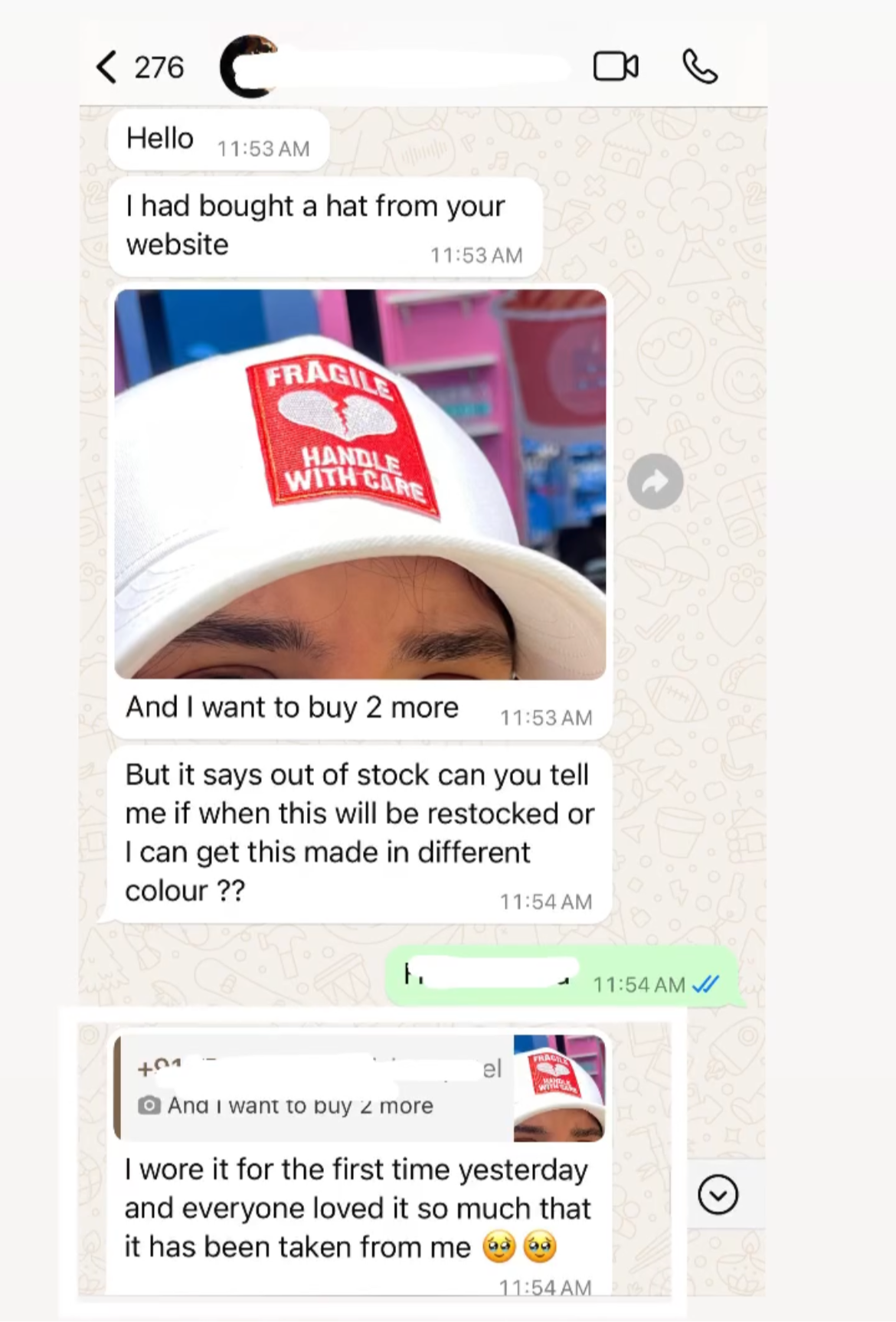Start a voice call with this contact
The width and height of the screenshot is (896, 1322).
point(699,67)
